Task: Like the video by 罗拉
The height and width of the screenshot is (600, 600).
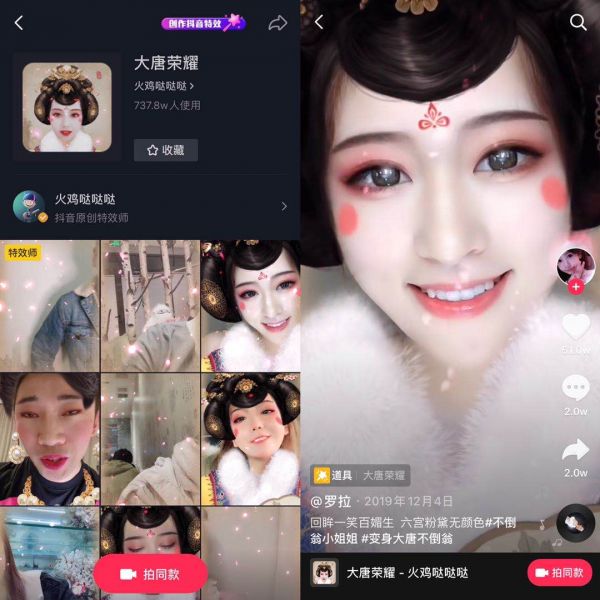Action: [x=575, y=328]
